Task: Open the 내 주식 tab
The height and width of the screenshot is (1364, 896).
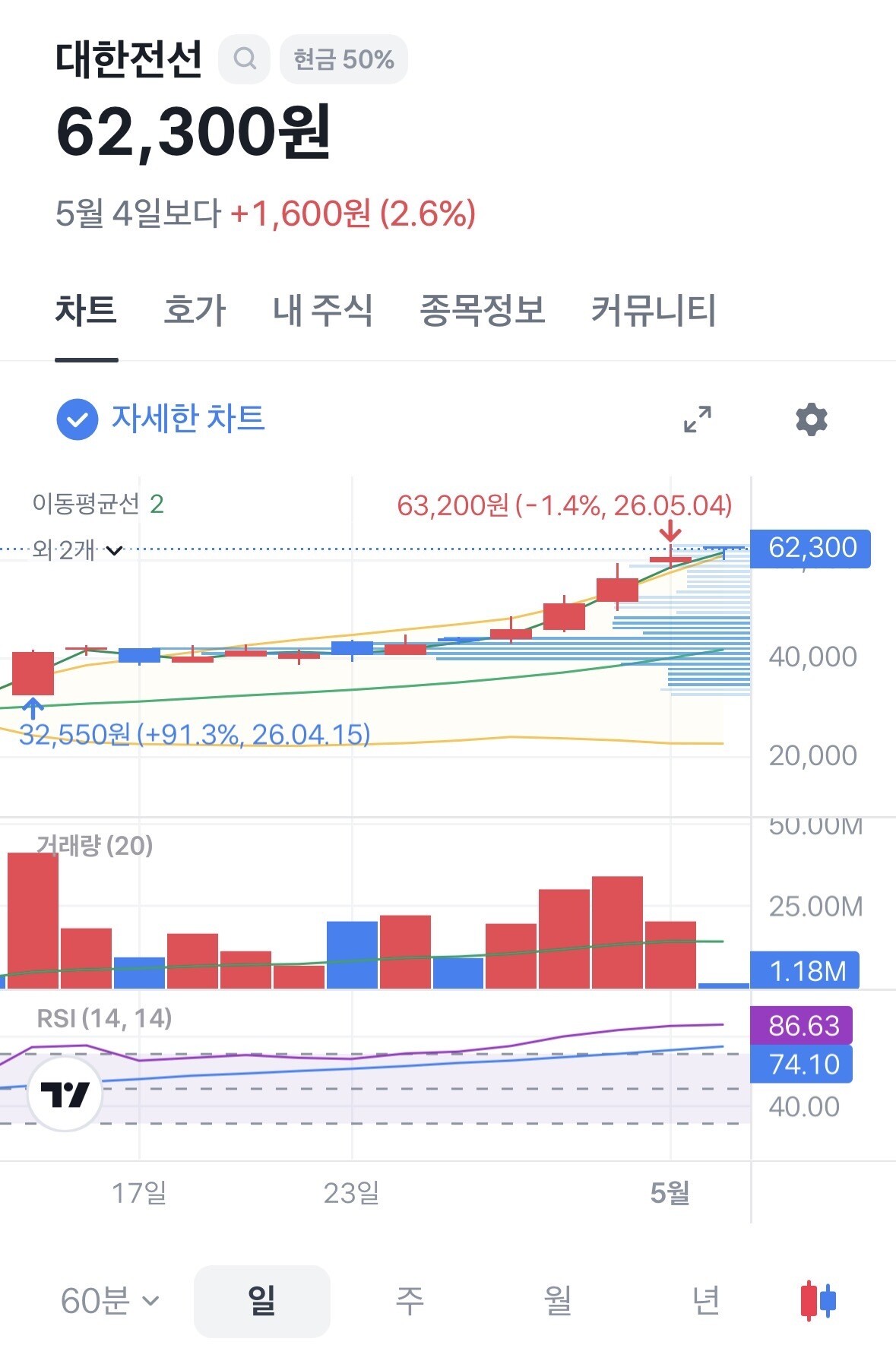Action: 323,310
